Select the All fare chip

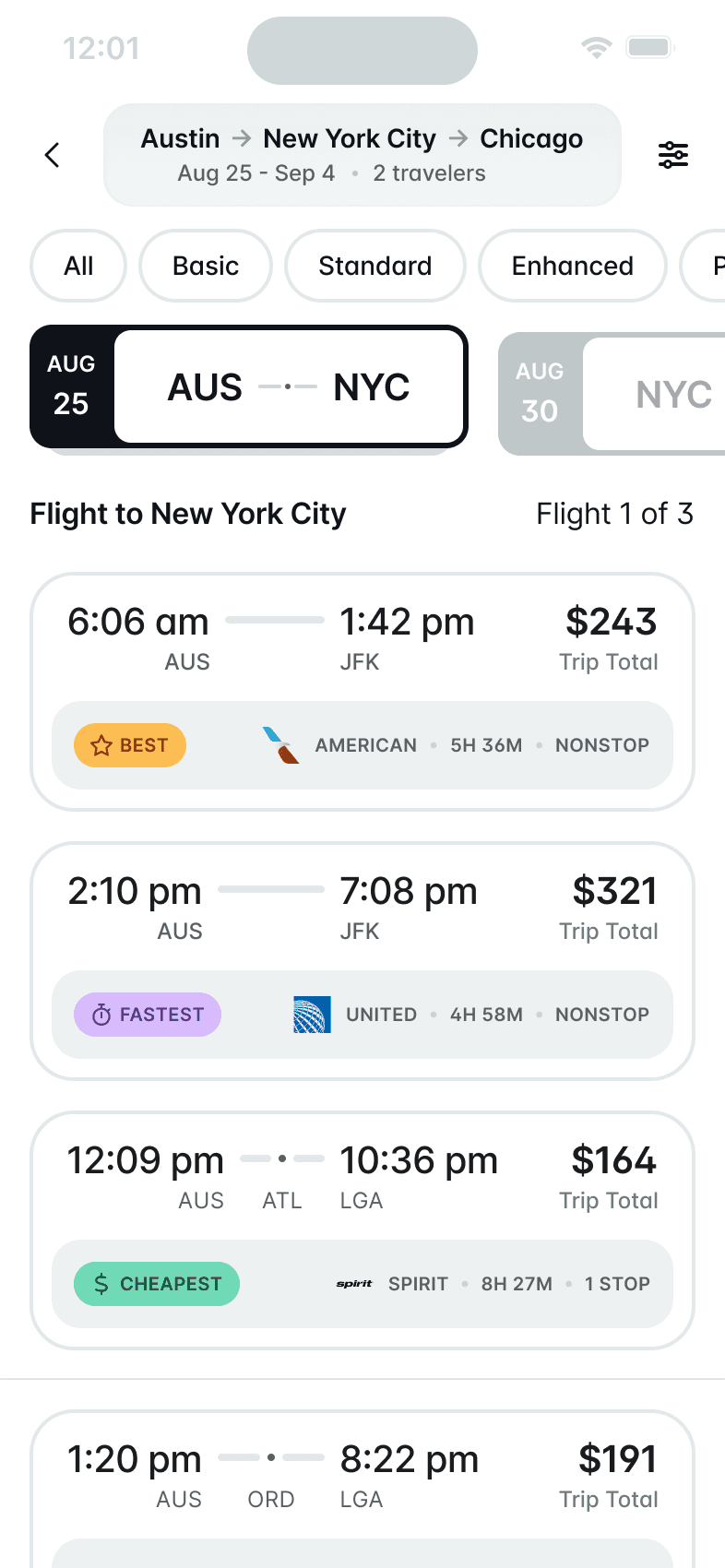78,267
